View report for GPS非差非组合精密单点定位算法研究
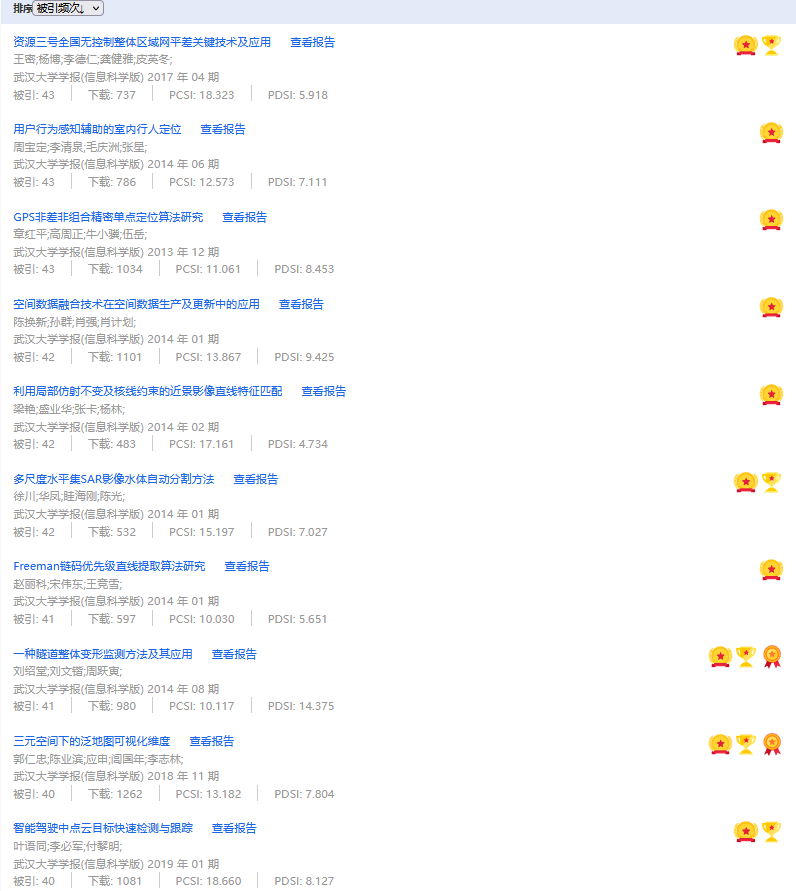This screenshot has height=891, width=796. [244, 217]
